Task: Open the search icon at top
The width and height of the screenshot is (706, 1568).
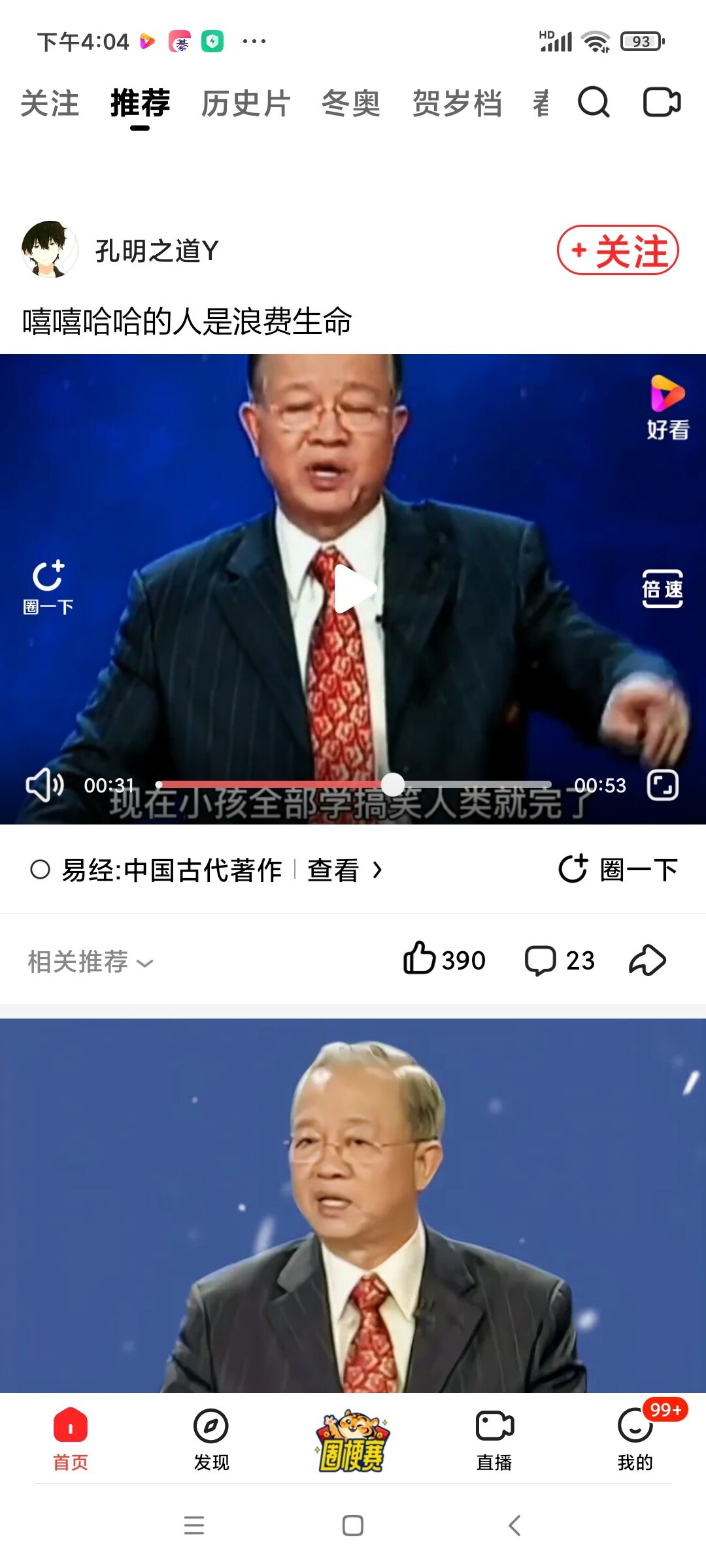Action: pos(594,103)
